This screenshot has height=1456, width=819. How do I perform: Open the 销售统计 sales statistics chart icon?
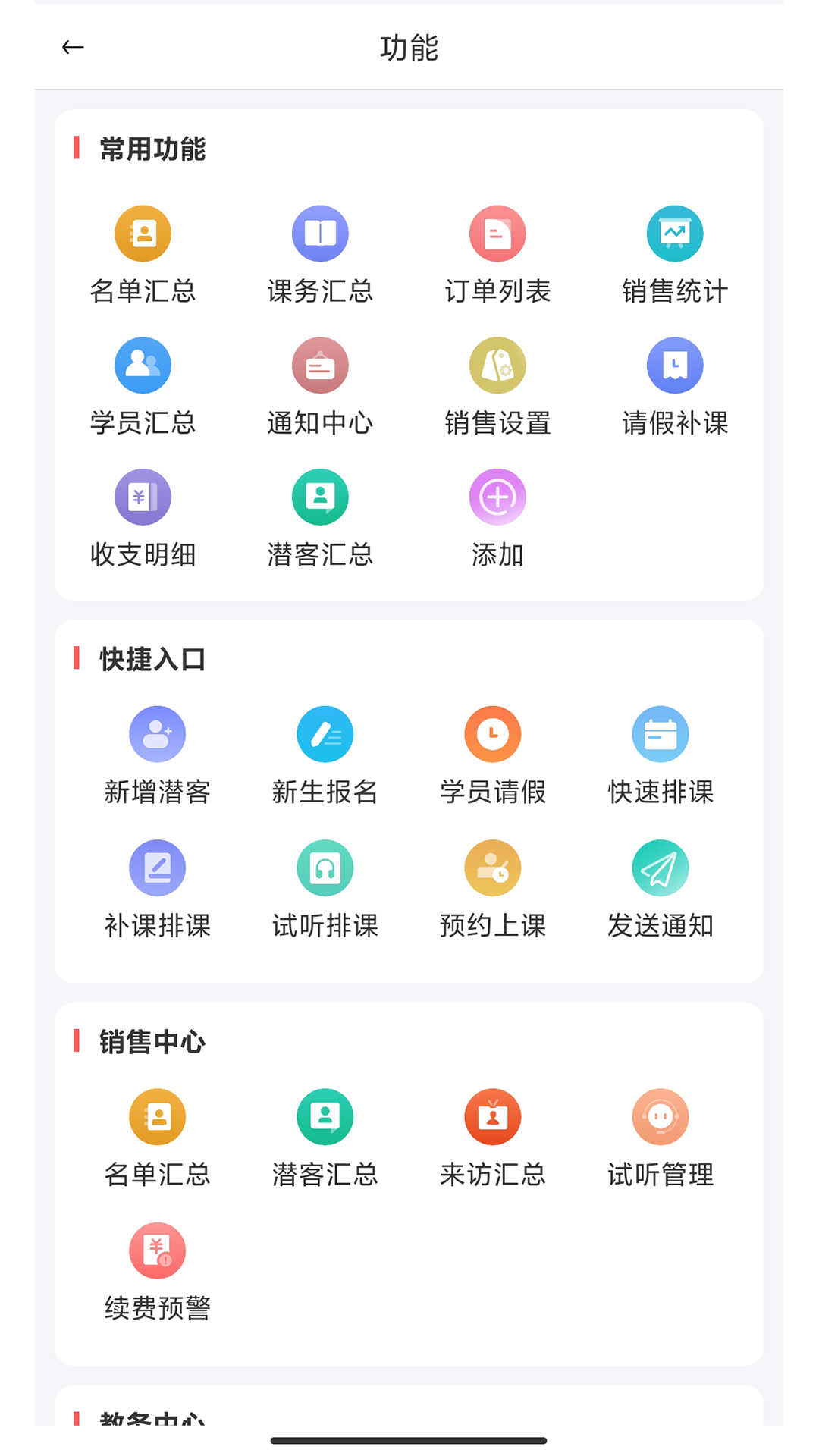tap(674, 234)
